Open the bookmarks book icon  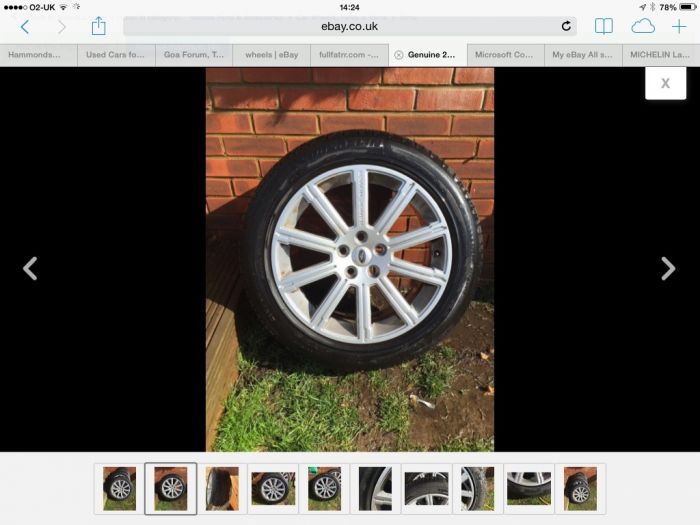click(604, 27)
